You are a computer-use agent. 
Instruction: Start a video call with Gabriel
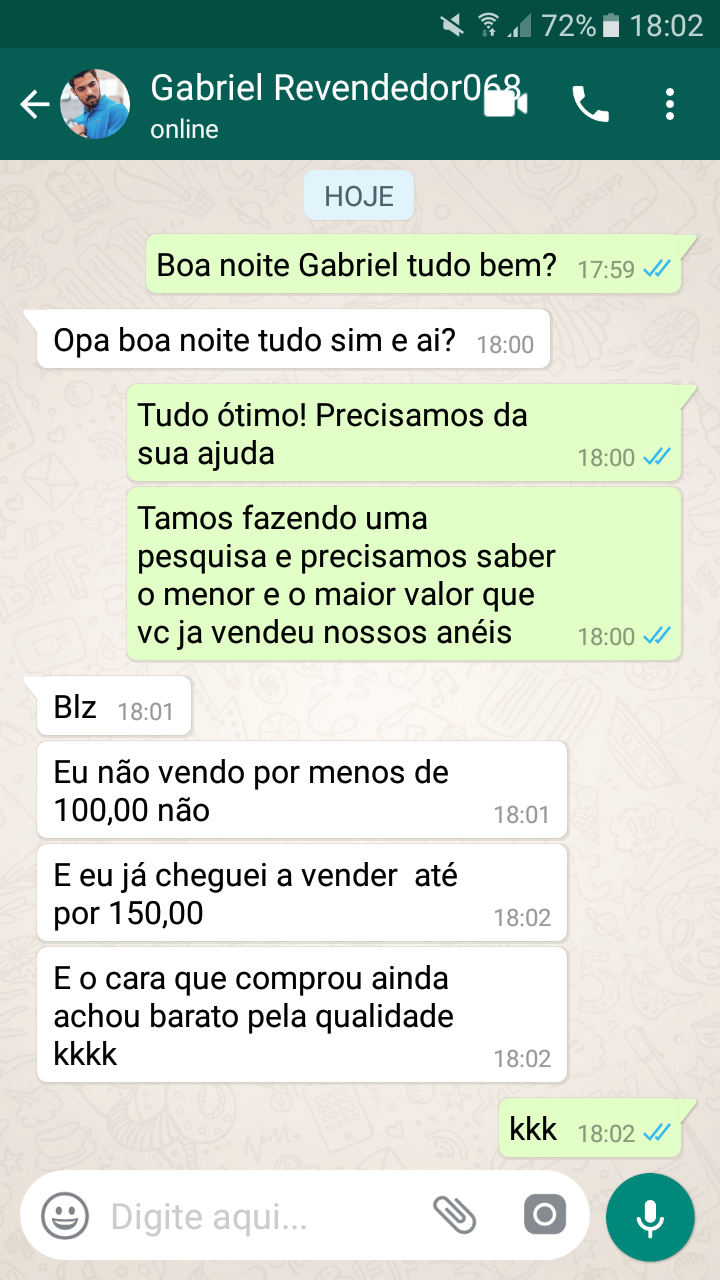point(506,103)
